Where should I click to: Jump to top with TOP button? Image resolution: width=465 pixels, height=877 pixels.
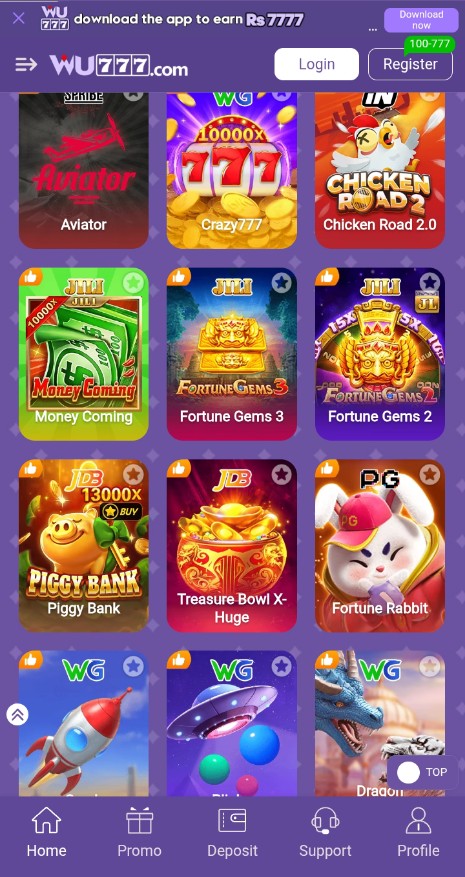click(422, 772)
